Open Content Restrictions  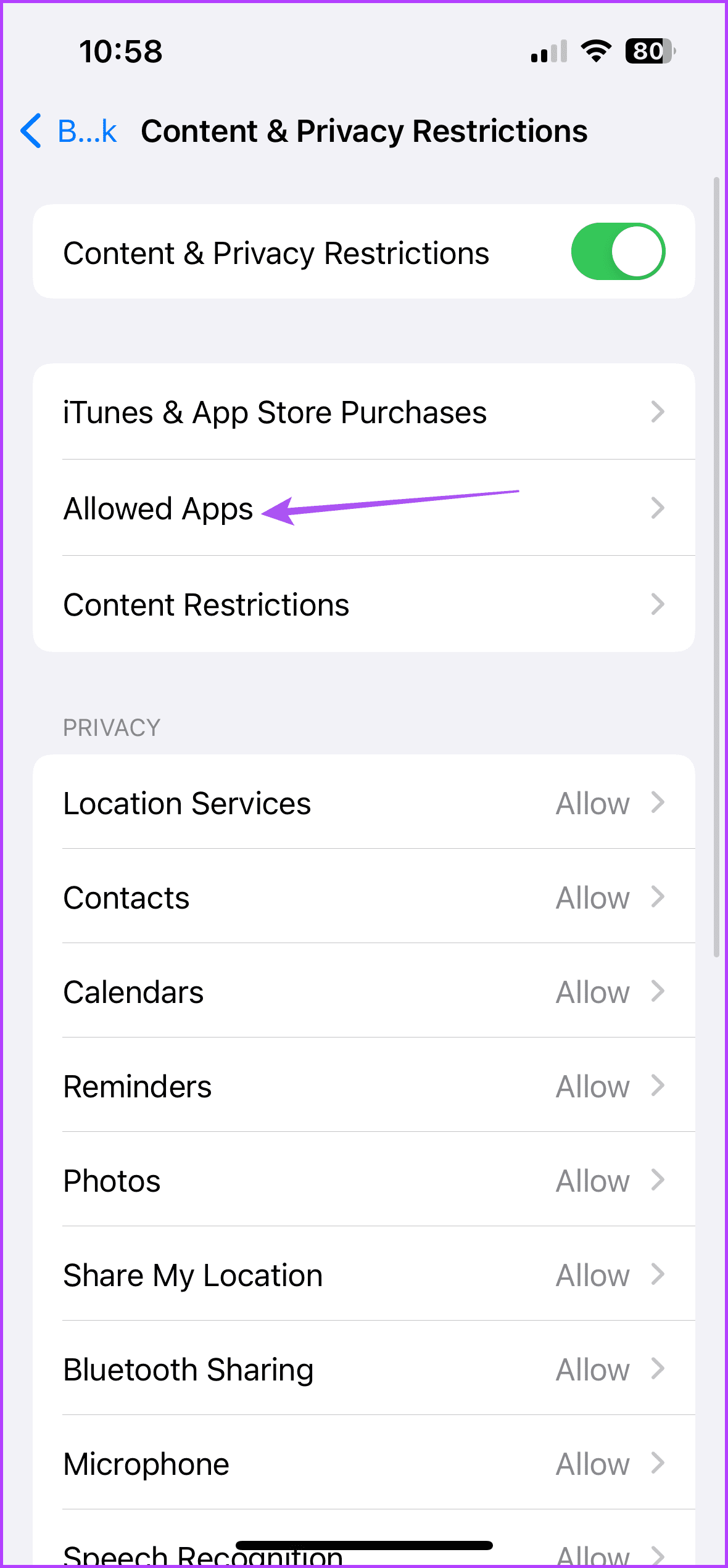[363, 605]
